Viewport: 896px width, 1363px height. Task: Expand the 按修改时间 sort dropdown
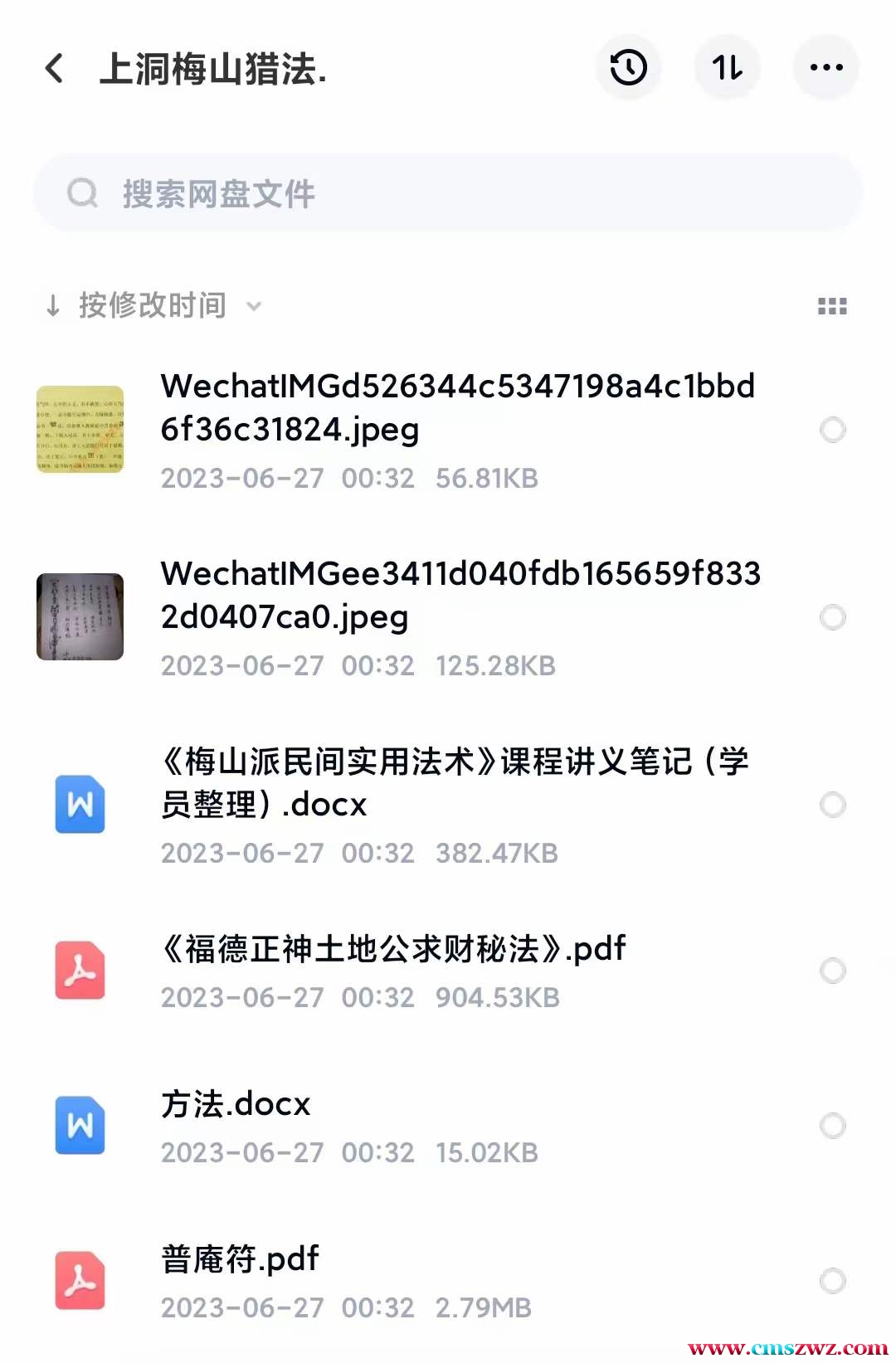[x=153, y=306]
